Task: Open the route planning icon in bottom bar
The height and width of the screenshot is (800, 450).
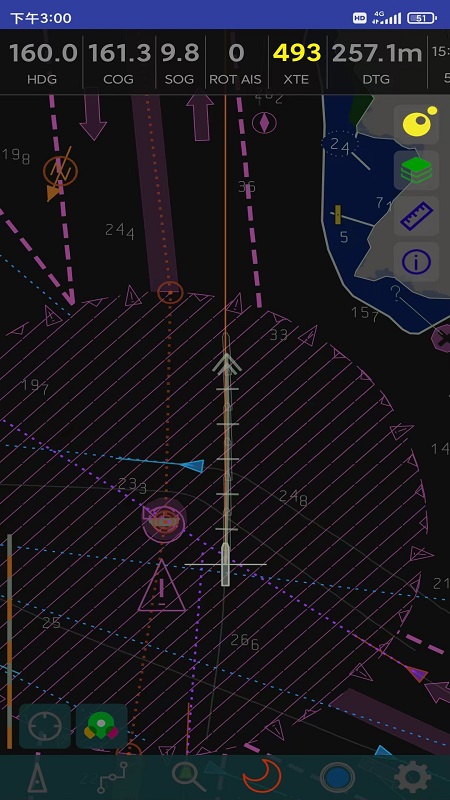Action: pos(112,778)
